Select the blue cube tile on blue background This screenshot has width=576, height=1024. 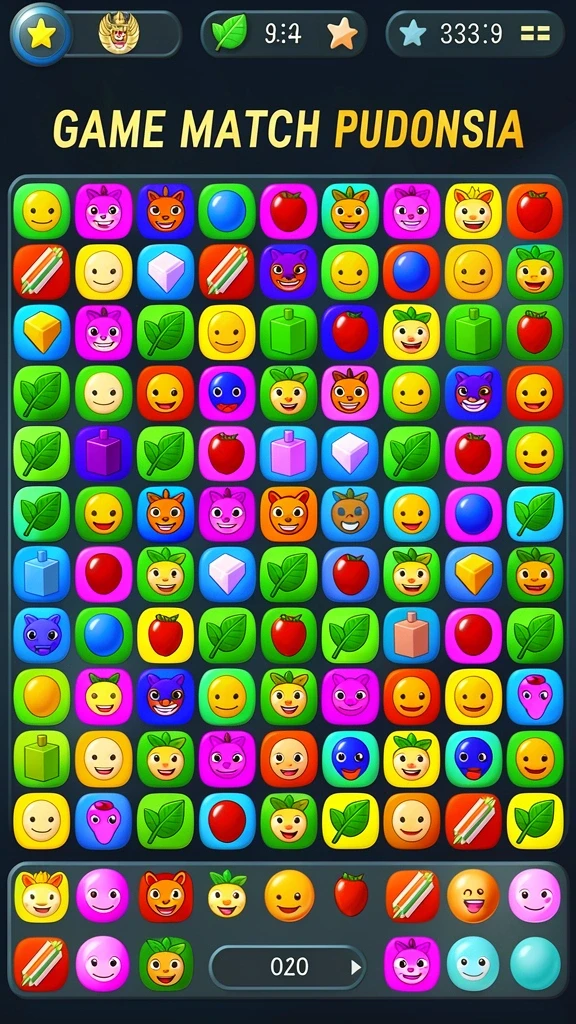pyautogui.click(x=42, y=574)
